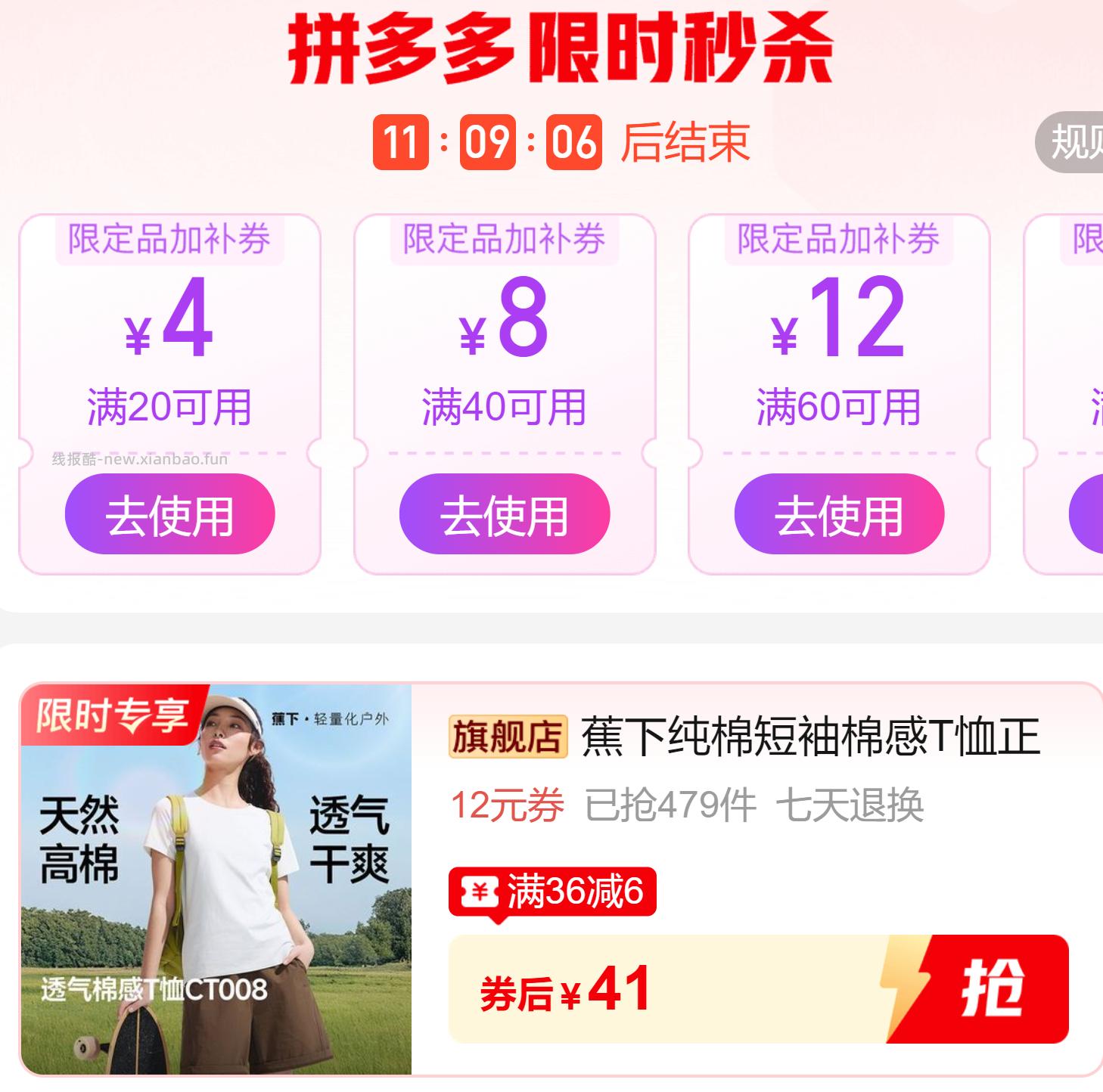1103x1092 pixels.
Task: Redeem the ¥12 coupon with 去使用
Action: pyautogui.click(x=839, y=514)
